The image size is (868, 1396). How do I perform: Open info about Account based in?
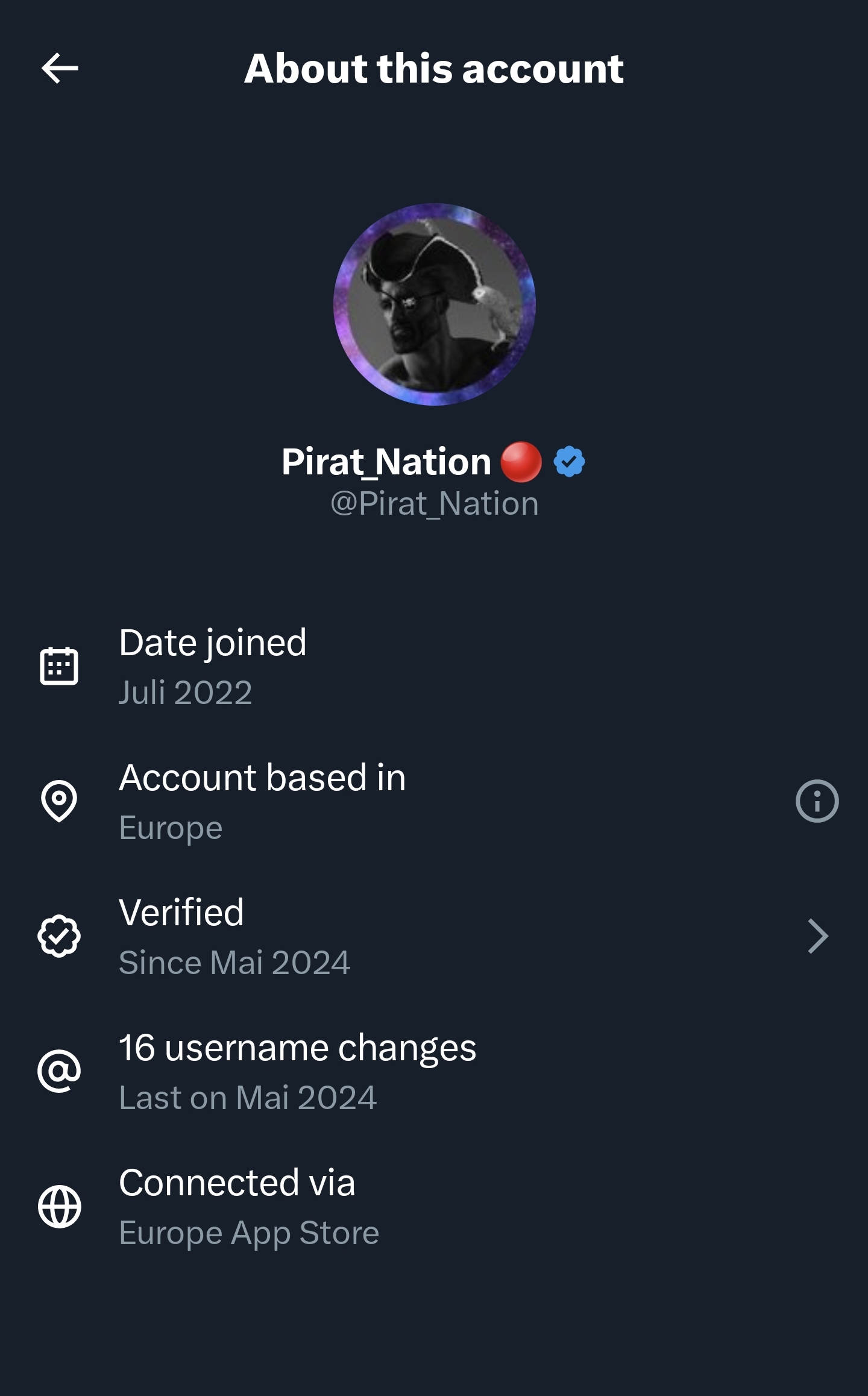(x=817, y=801)
